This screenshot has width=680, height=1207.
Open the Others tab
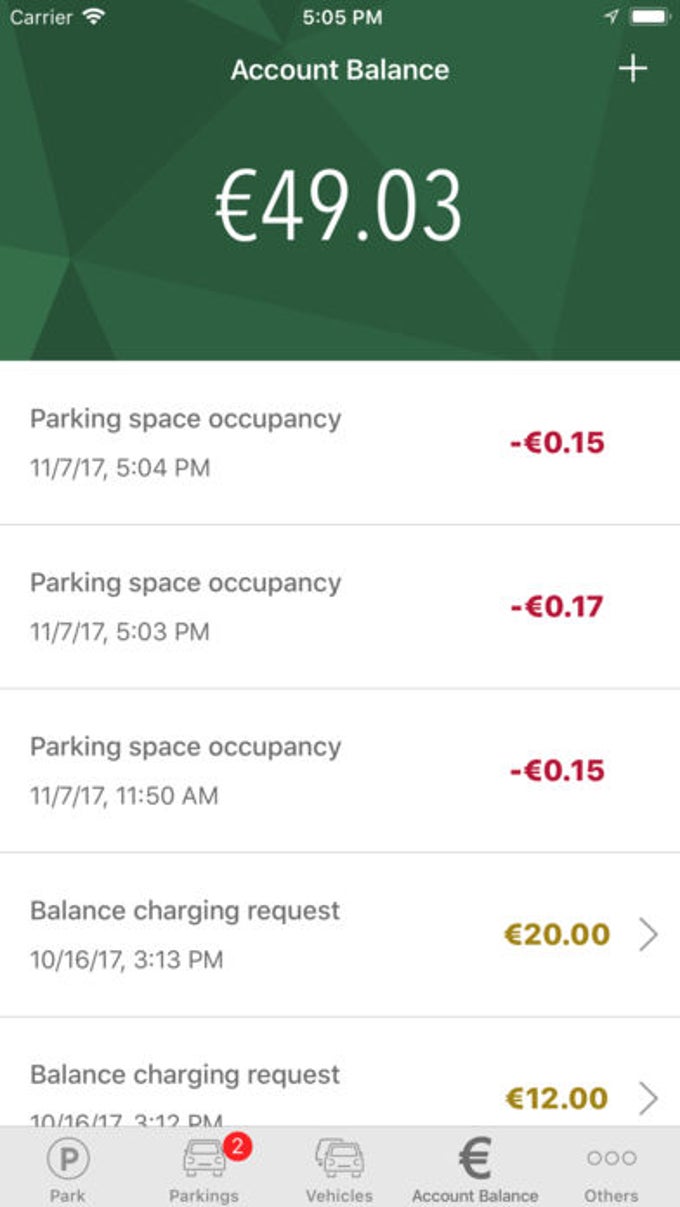click(611, 1169)
